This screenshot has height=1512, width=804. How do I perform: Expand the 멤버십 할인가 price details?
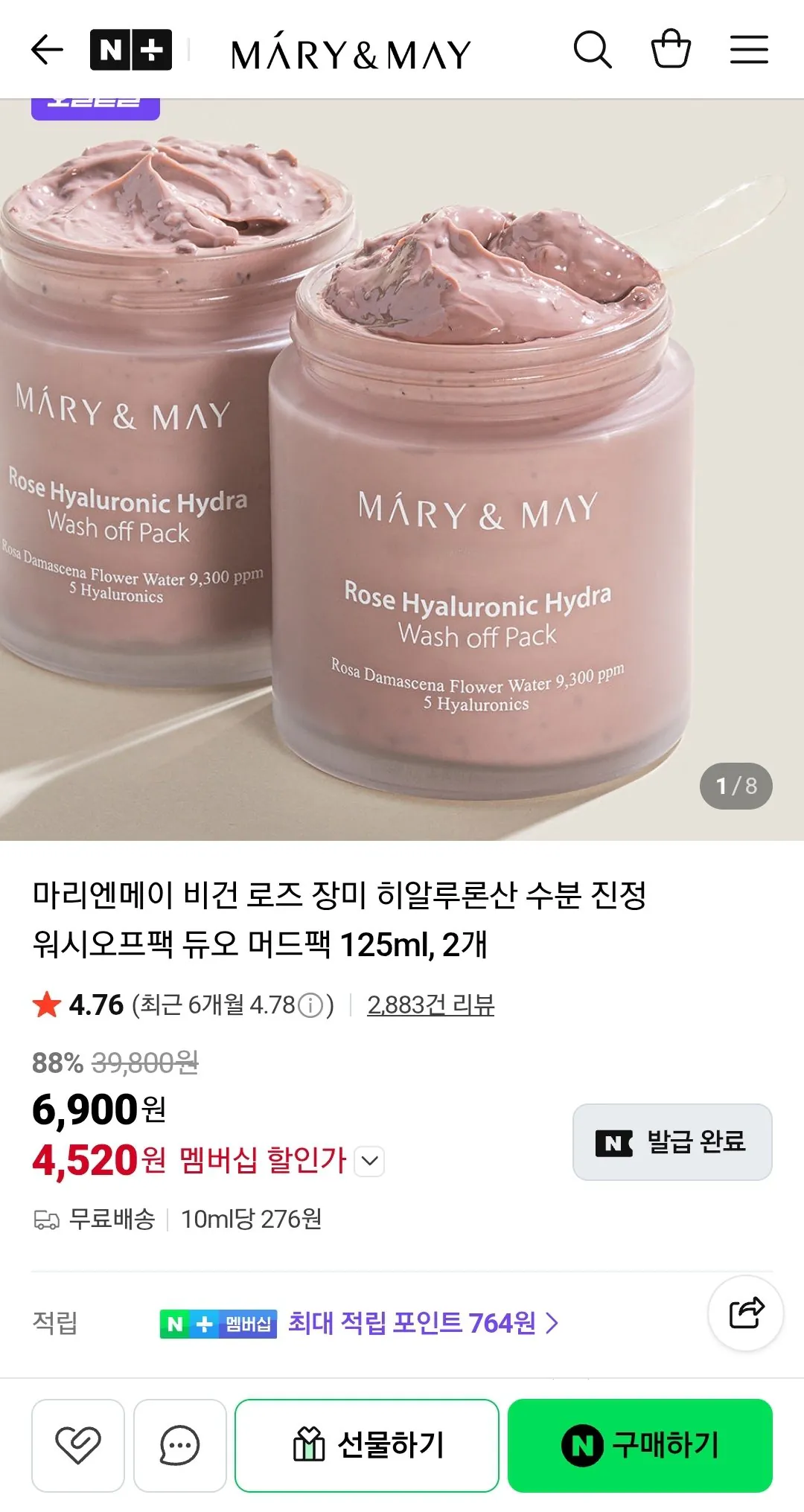click(x=370, y=1159)
